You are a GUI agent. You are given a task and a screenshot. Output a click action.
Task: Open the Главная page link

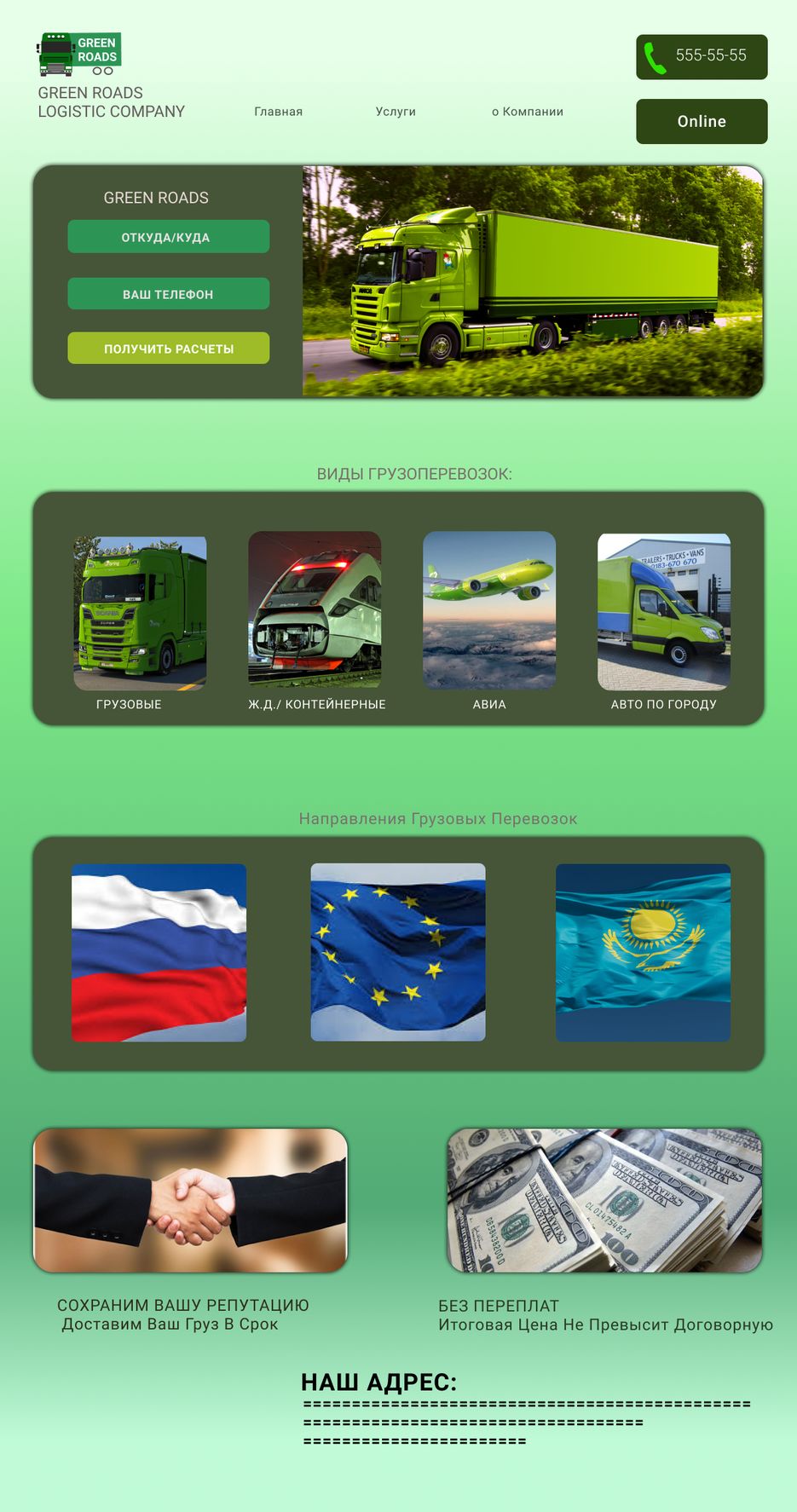click(278, 112)
